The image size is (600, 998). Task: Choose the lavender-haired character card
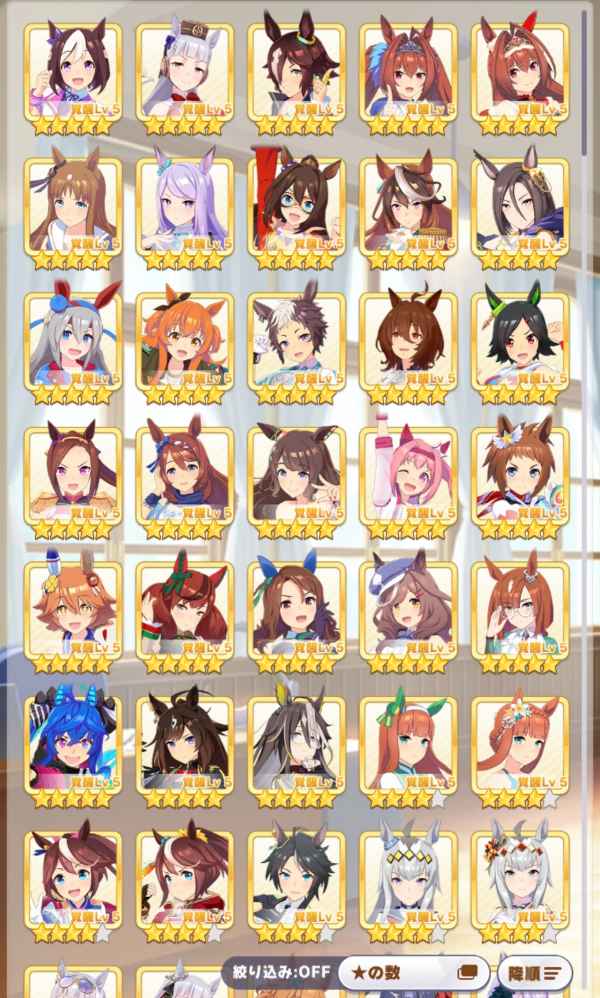click(184, 206)
